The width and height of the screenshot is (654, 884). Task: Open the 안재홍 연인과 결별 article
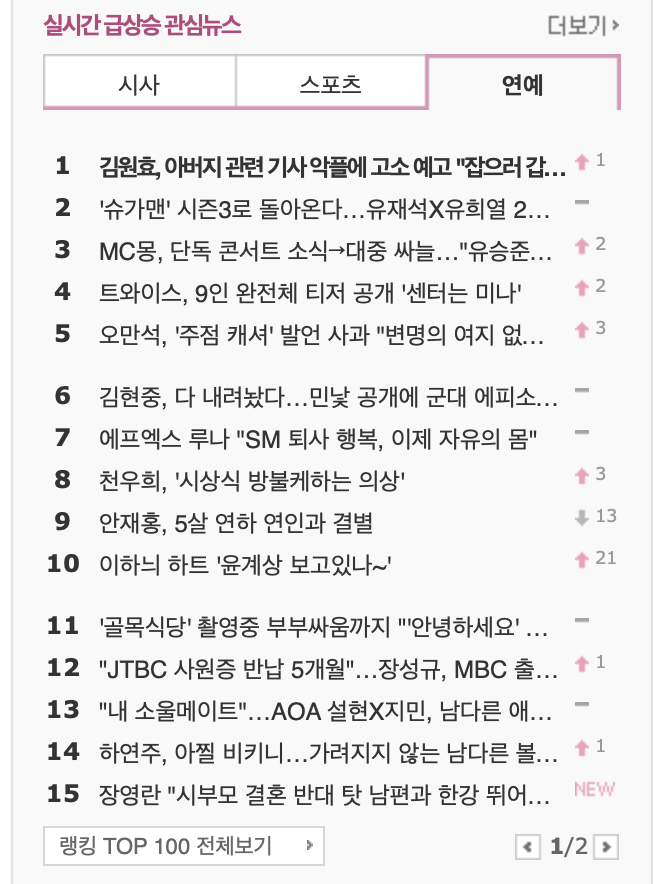pyautogui.click(x=236, y=522)
